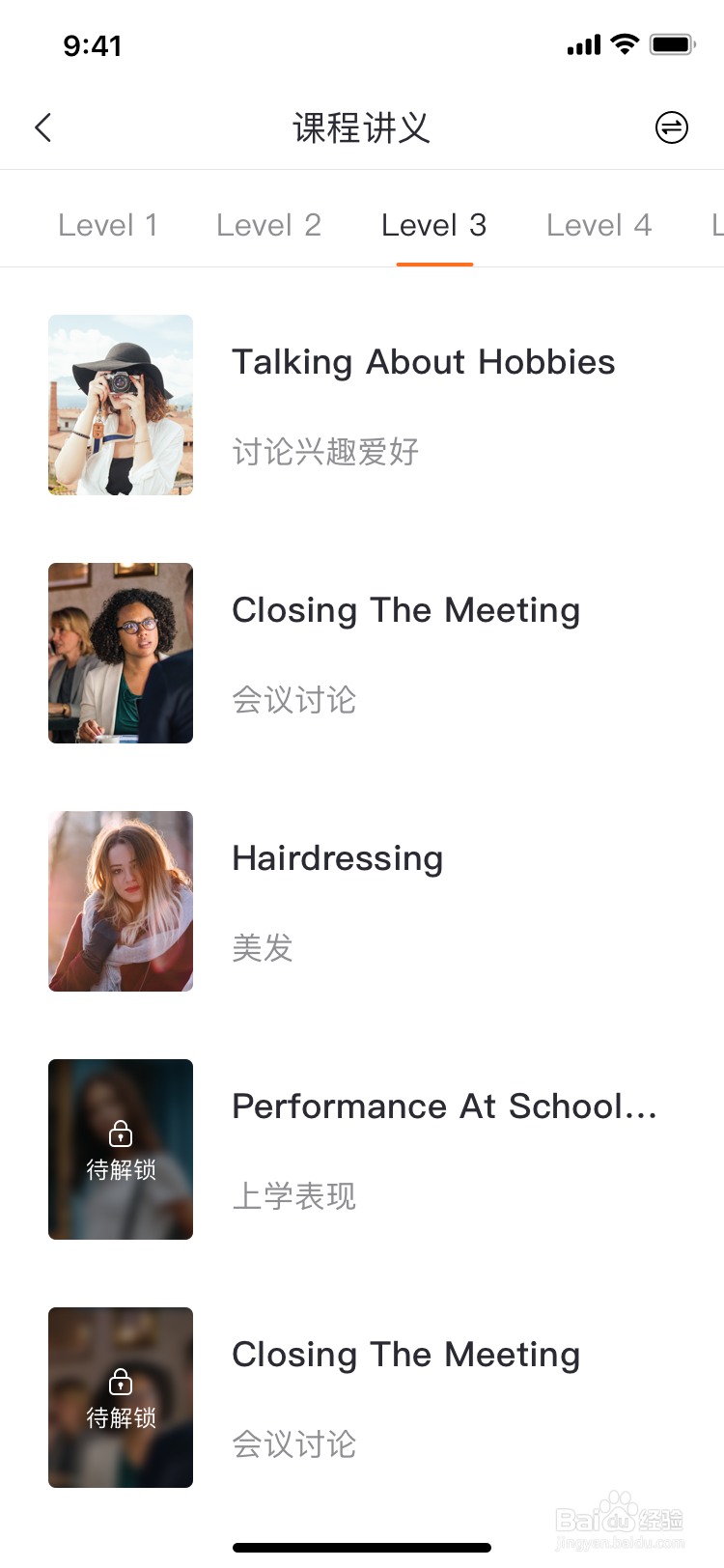Switch to the Level 1 tab

tap(107, 225)
